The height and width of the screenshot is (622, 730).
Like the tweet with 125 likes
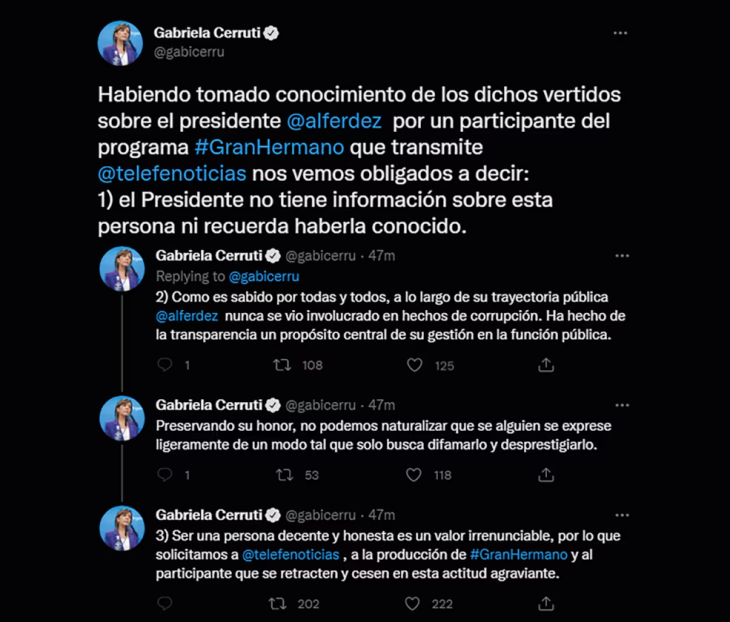coord(414,365)
